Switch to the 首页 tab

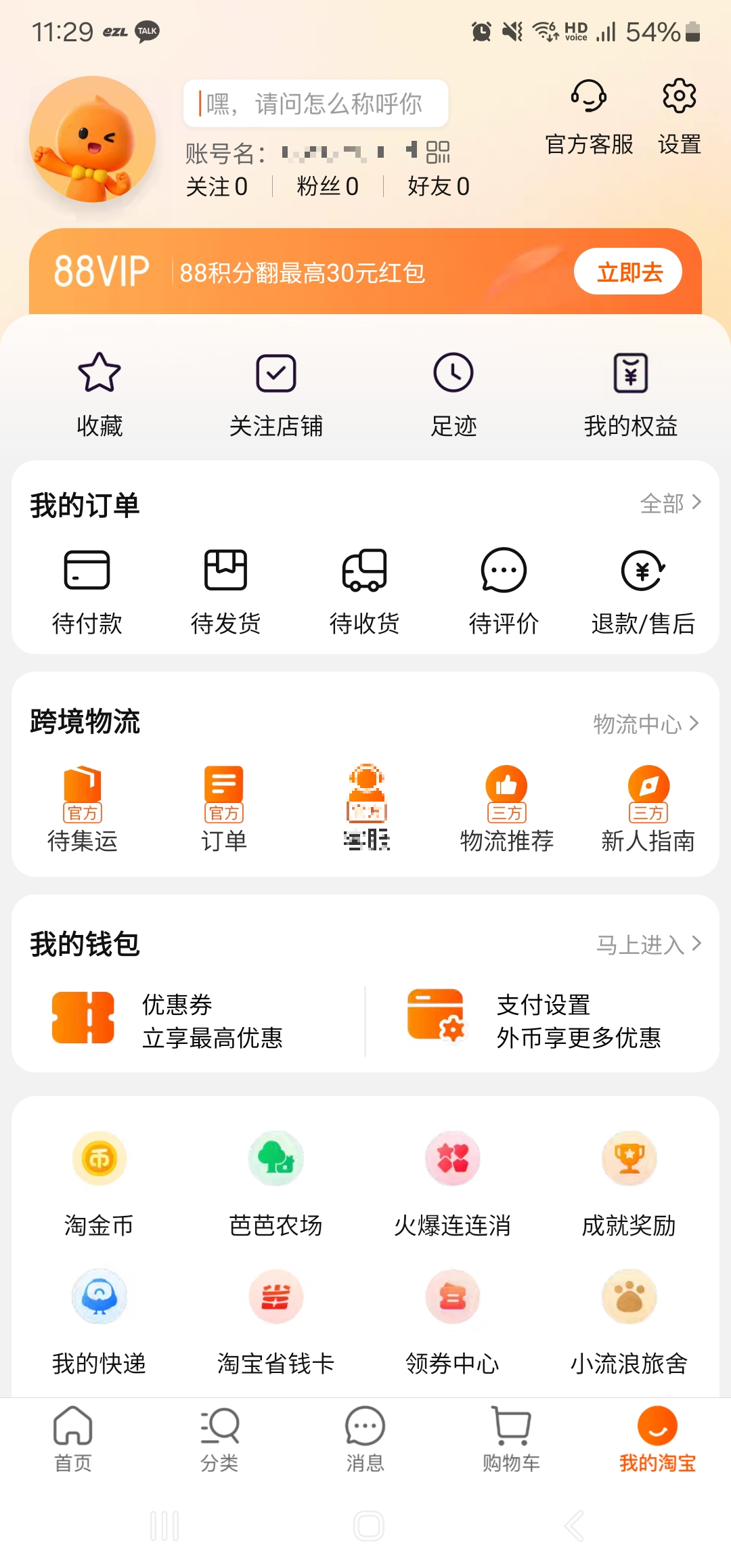click(73, 1437)
